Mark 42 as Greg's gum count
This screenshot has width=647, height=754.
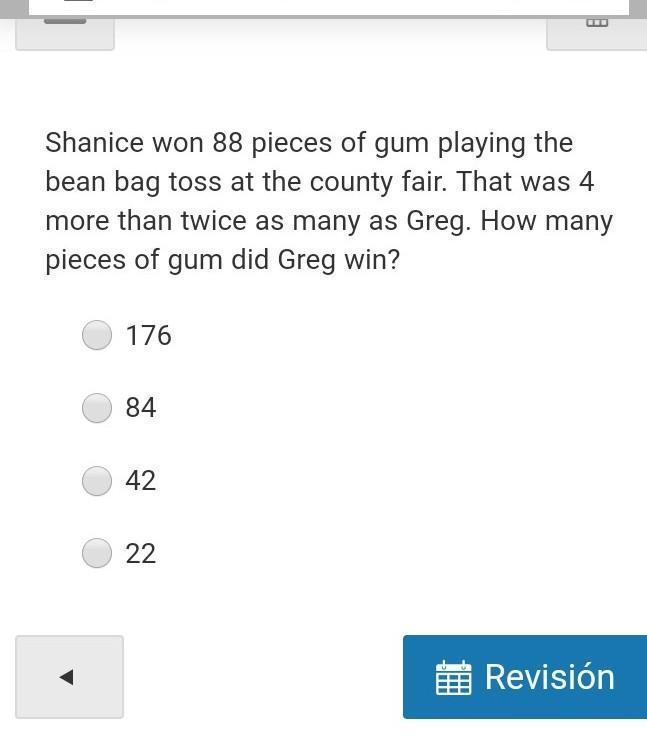pos(97,480)
